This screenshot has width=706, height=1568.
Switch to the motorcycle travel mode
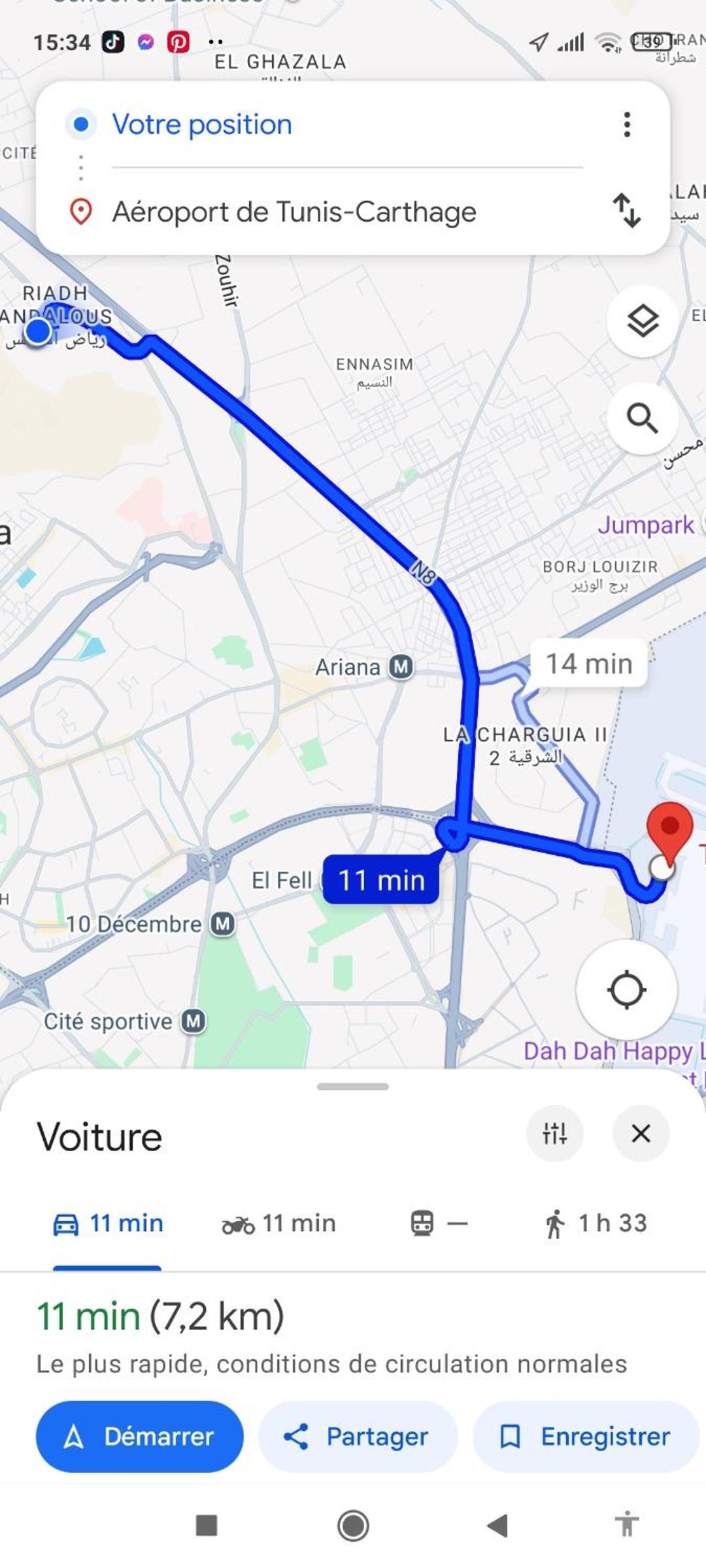(278, 1223)
